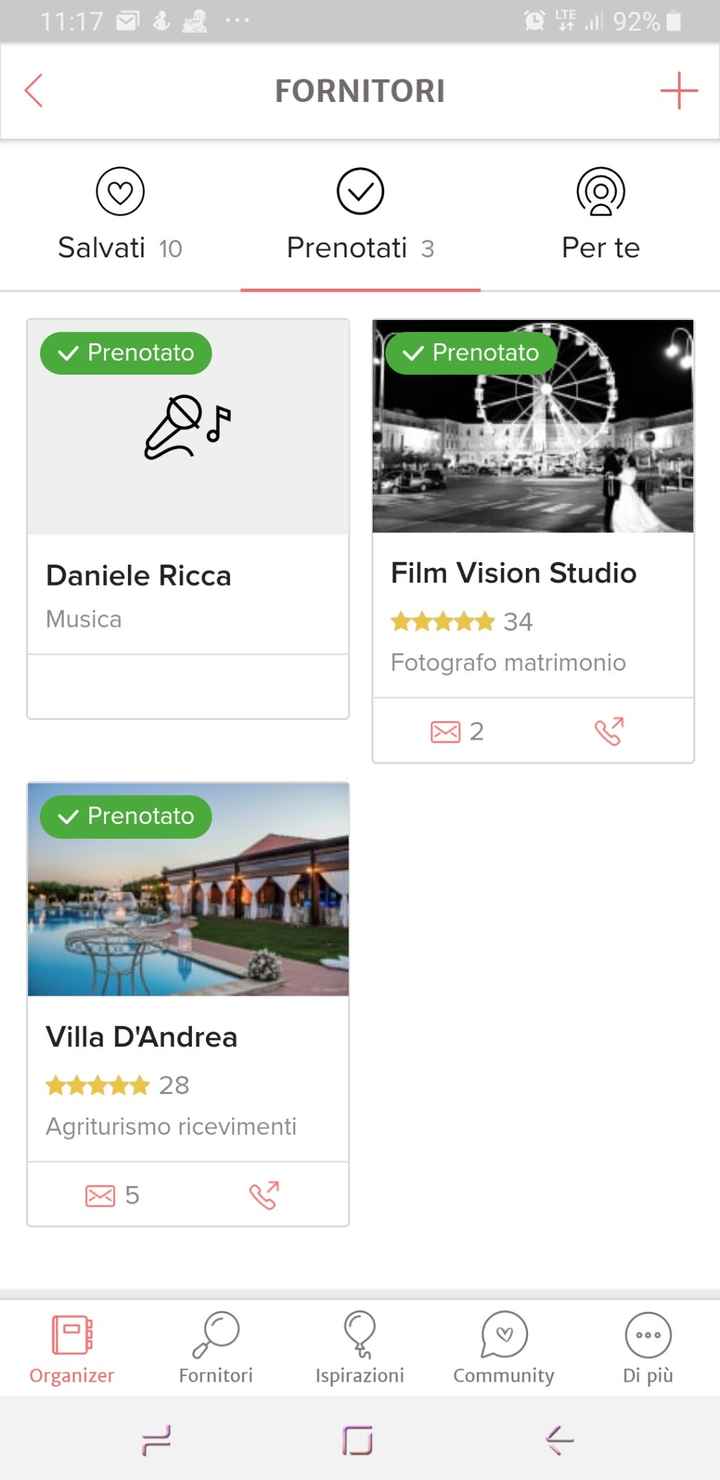Go back with the top-left arrow
Viewport: 720px width, 1480px height.
point(34,91)
